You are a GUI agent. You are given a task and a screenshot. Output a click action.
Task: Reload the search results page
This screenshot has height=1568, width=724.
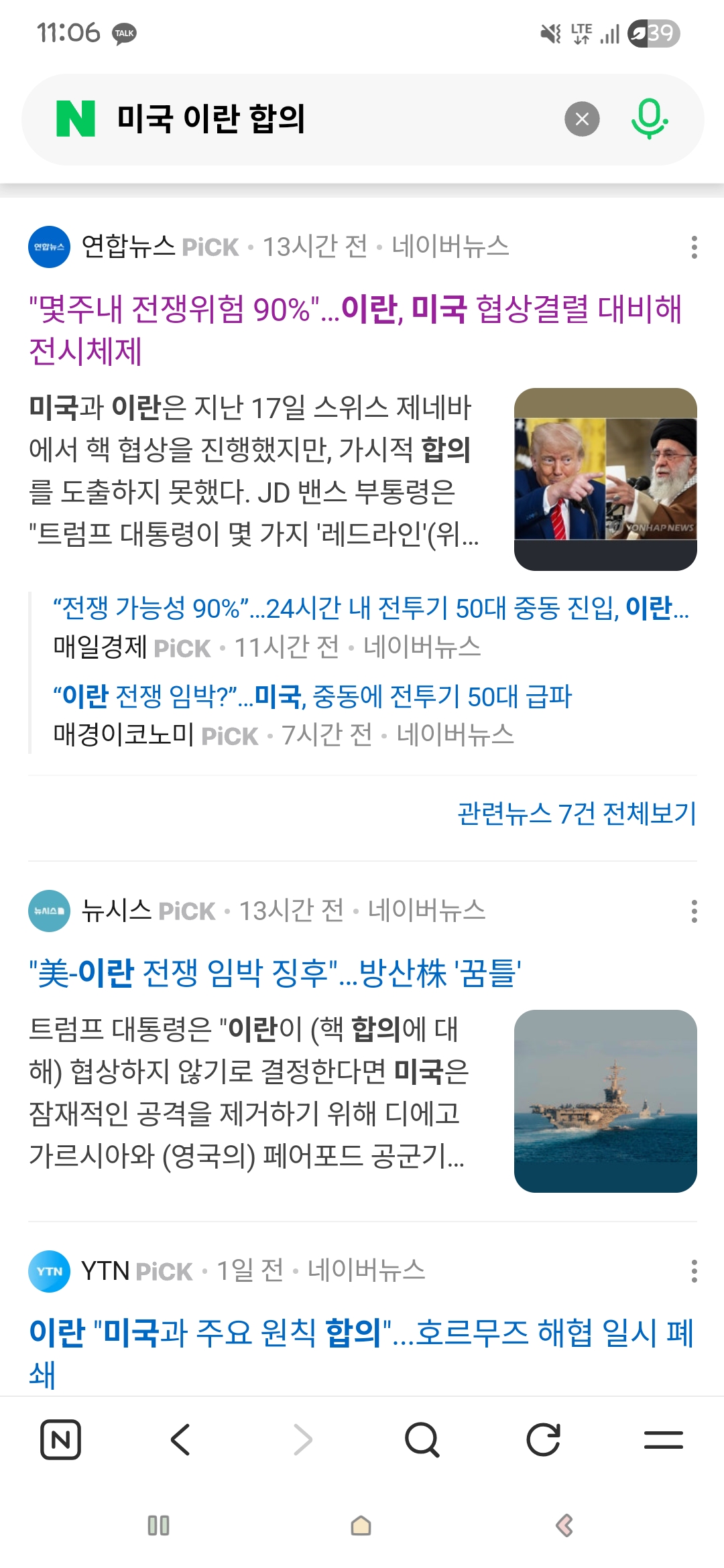(x=543, y=1439)
